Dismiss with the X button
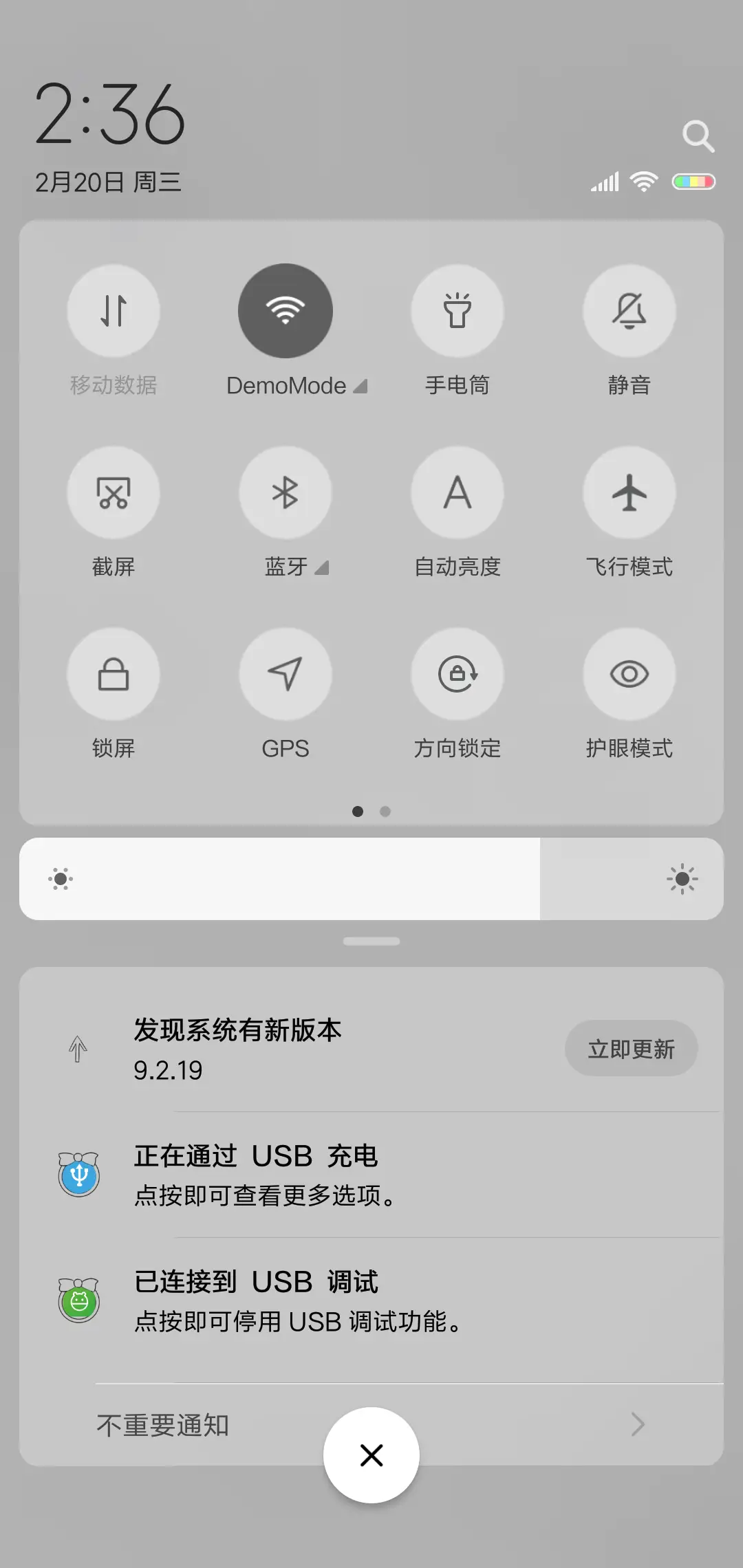Screen dimensions: 743x1568 (x=371, y=1455)
